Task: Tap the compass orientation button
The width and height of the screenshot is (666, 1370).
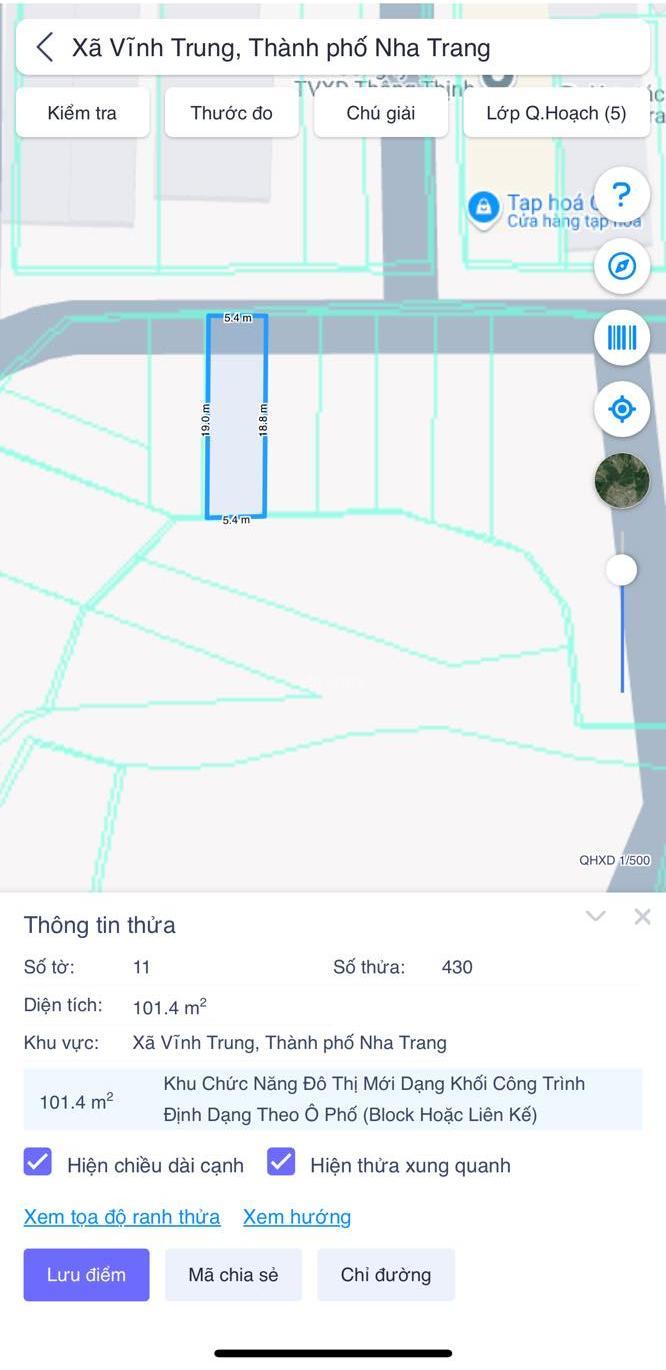Action: pyautogui.click(x=621, y=266)
